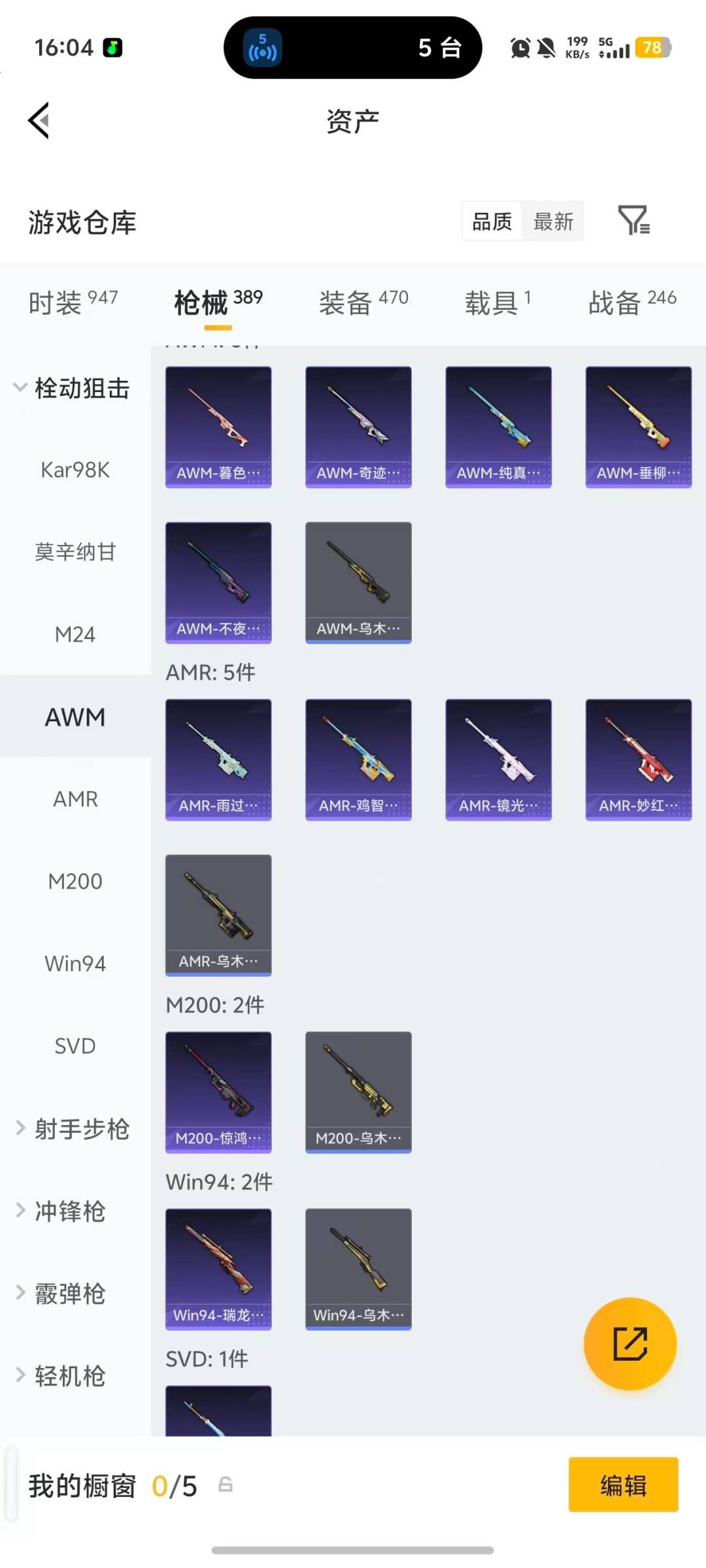Expand the 霰弹枪 category
The height and width of the screenshot is (1568, 706).
tap(71, 1294)
